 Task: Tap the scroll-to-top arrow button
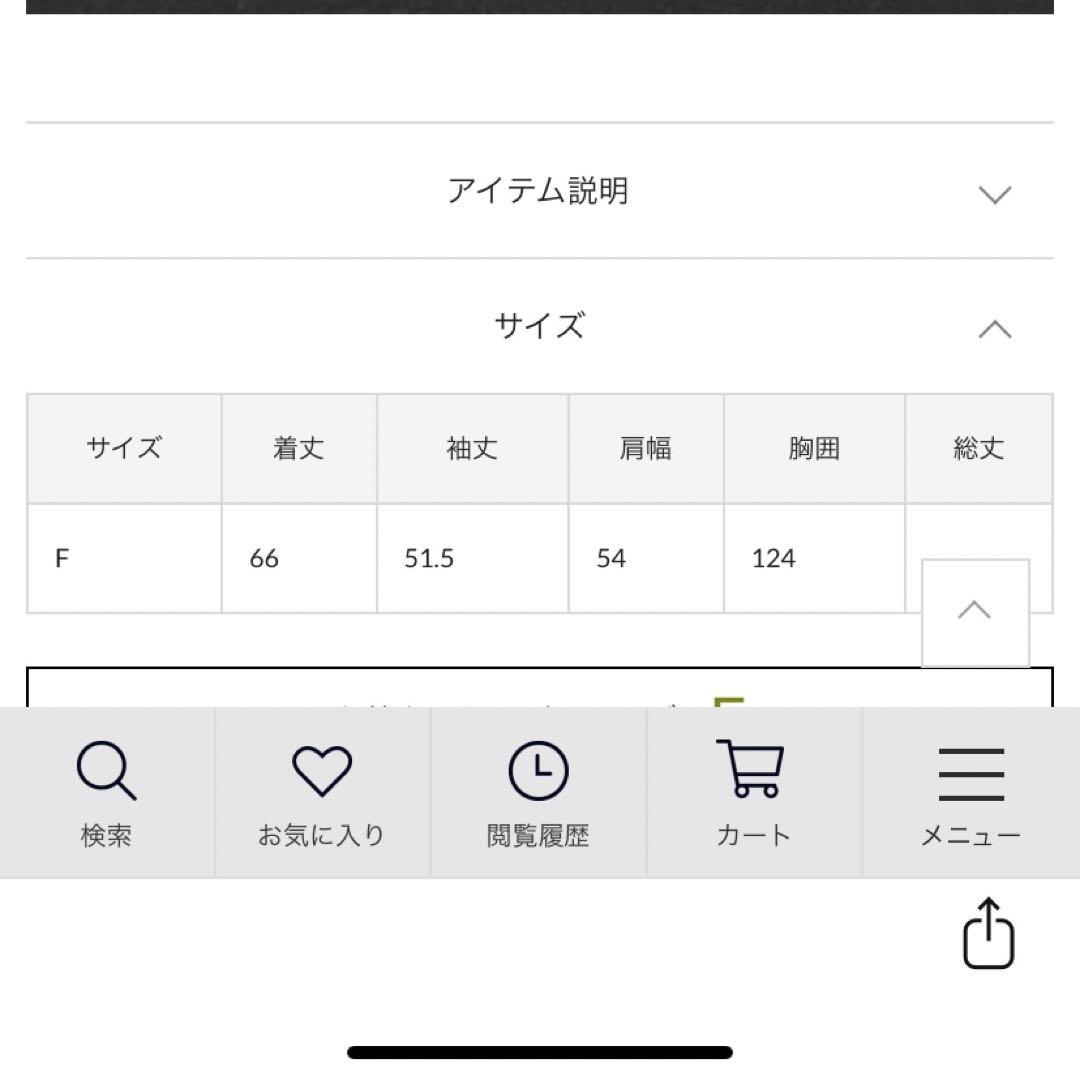tap(975, 612)
